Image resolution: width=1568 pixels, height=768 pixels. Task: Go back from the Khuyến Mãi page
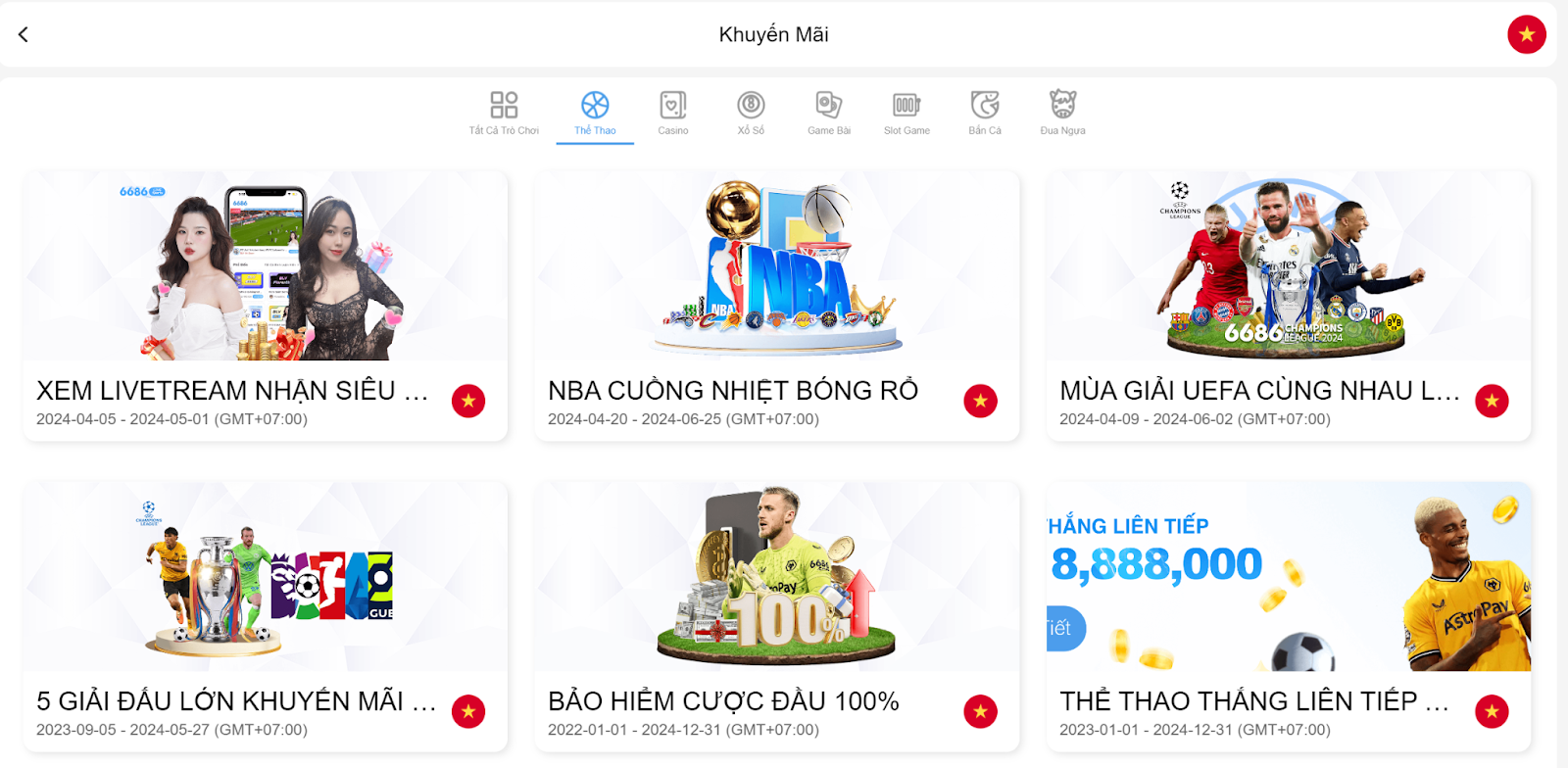click(24, 34)
